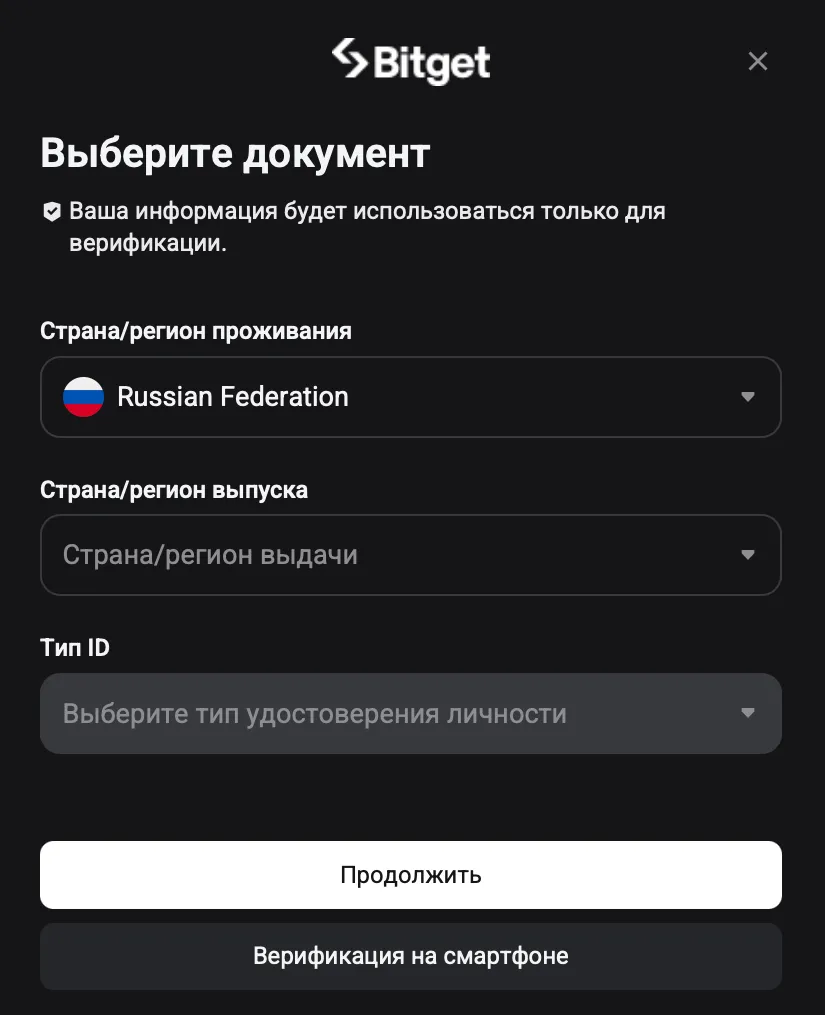
Task: Click the dropdown arrow on residence country field
Action: click(x=748, y=396)
